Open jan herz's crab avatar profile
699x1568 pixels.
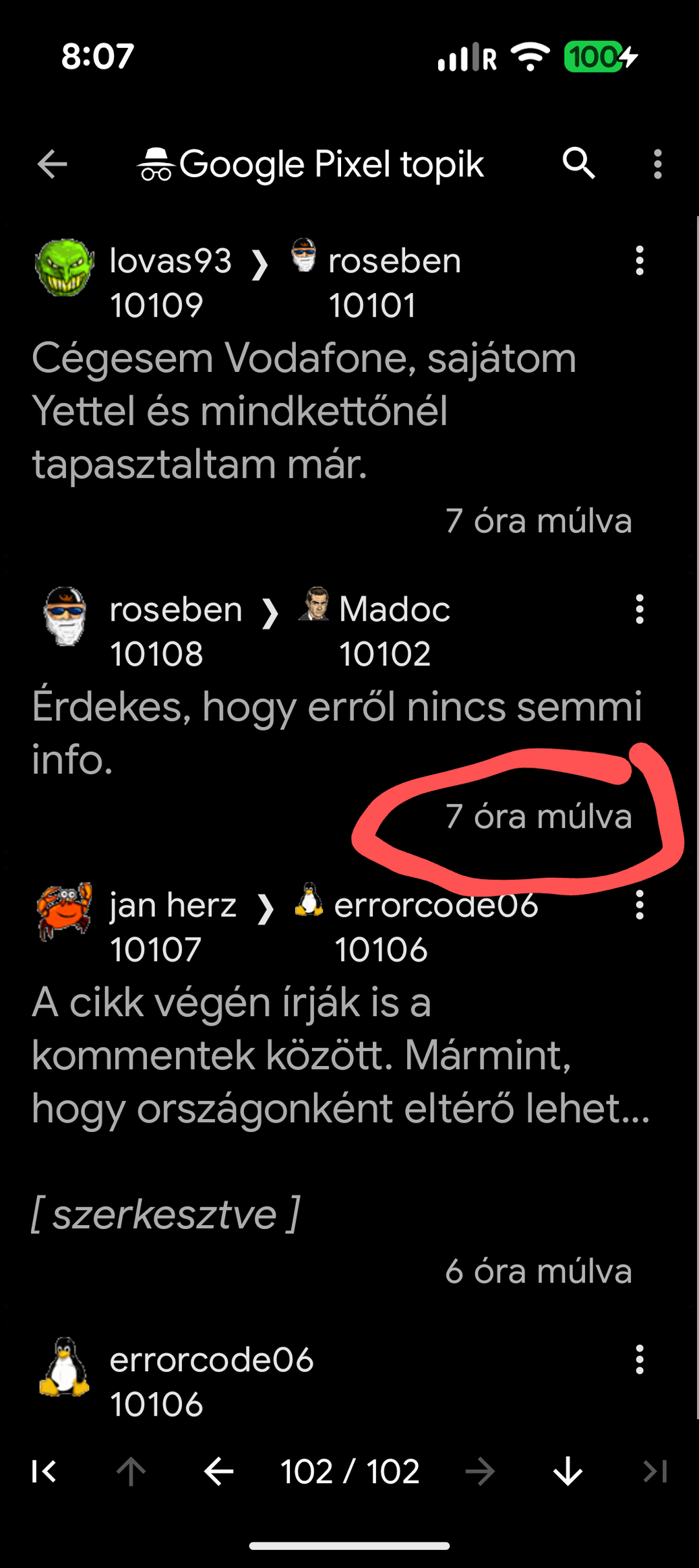[x=64, y=911]
